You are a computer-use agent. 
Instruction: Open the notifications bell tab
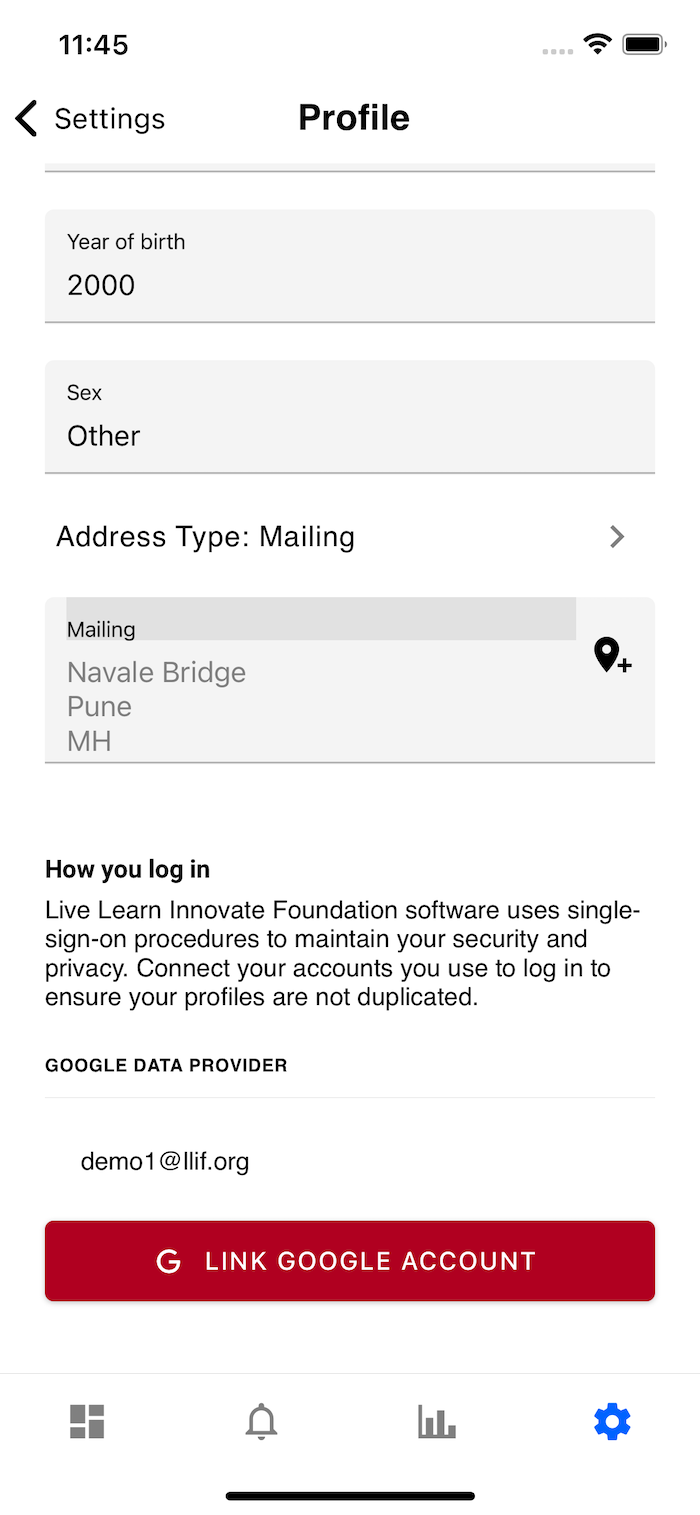(261, 1421)
